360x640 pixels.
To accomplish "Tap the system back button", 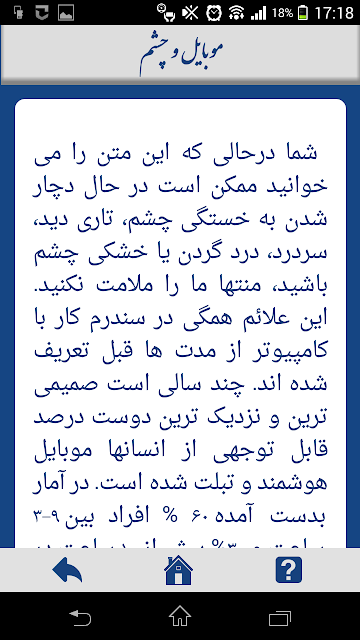I will point(80,618).
